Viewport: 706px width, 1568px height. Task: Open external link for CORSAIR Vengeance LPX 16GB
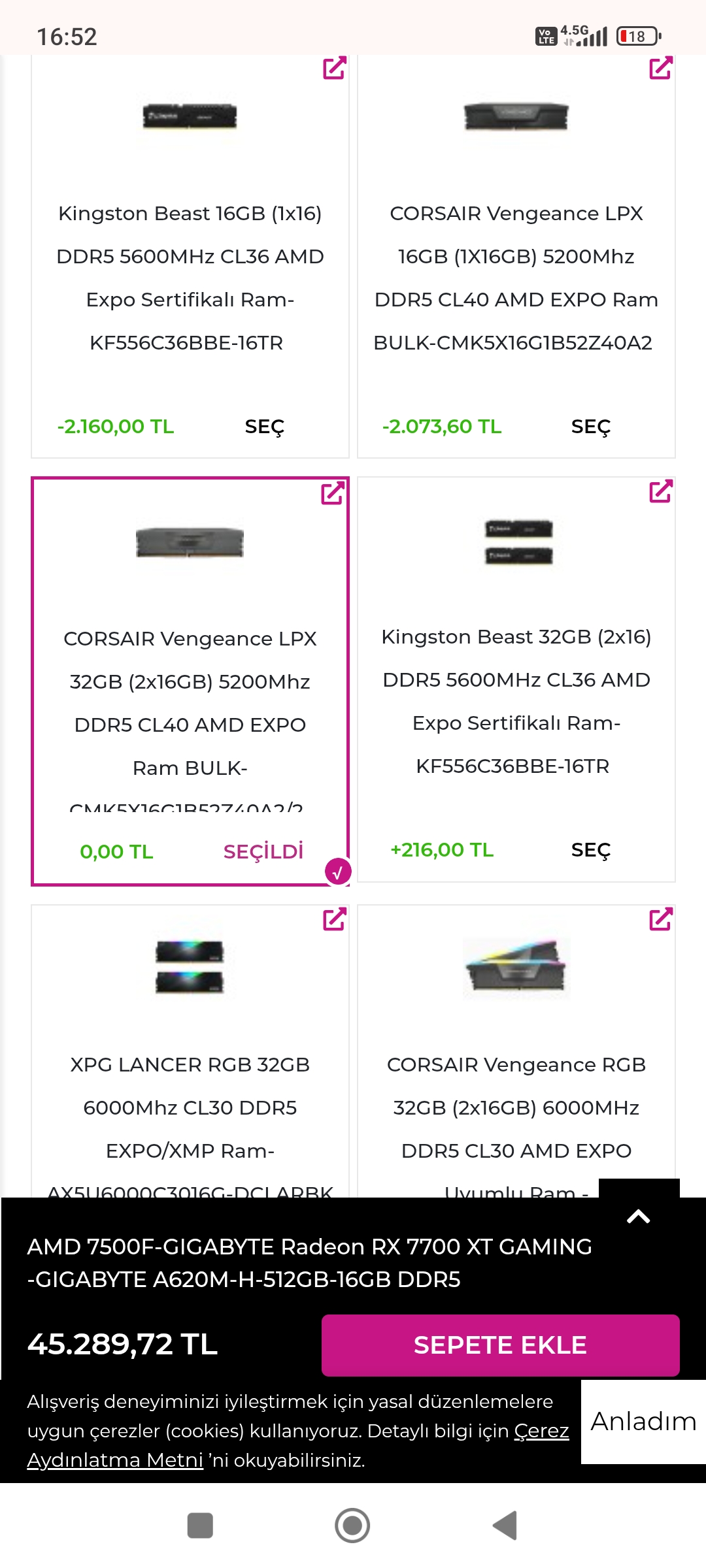[661, 68]
